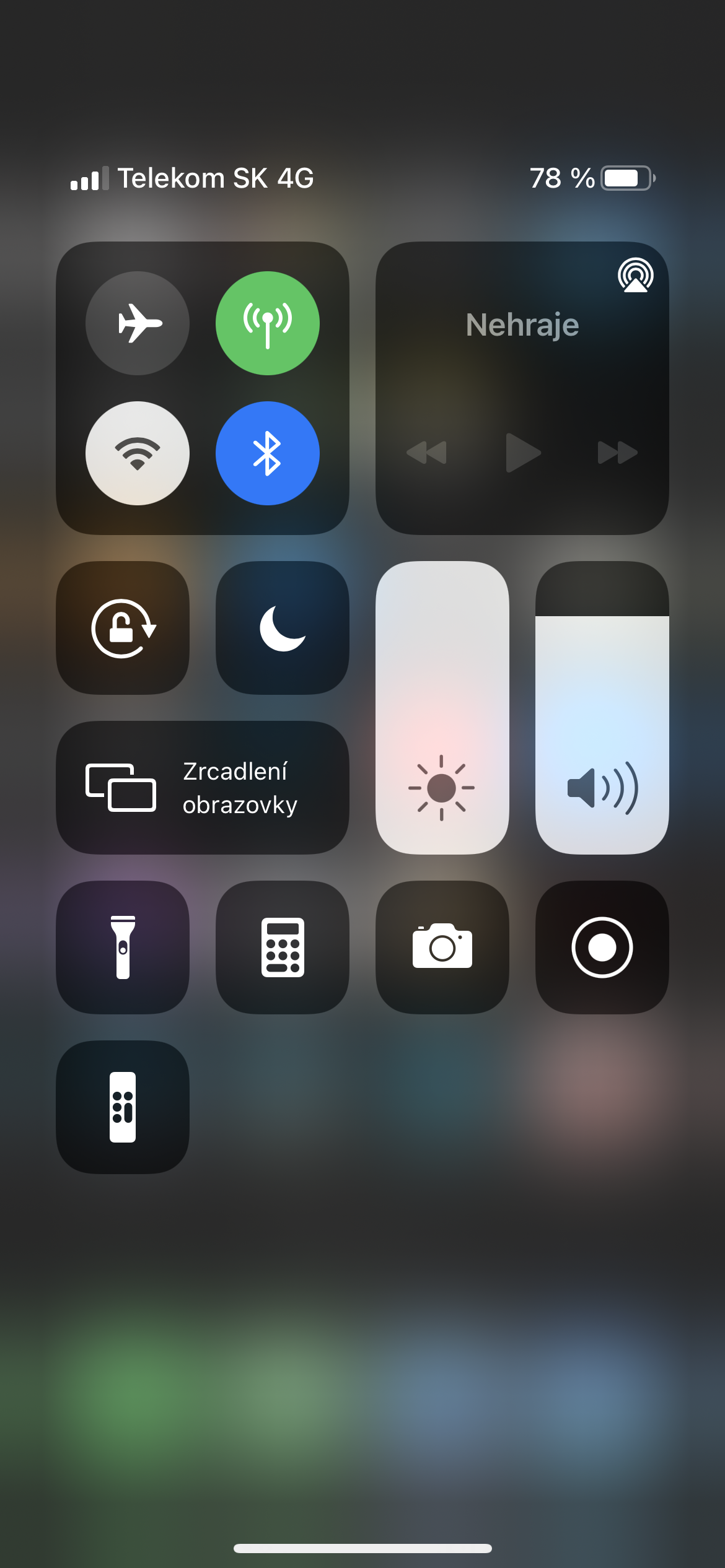
Task: Open Zrcadlení obrazovky screen mirroring
Action: 203,788
